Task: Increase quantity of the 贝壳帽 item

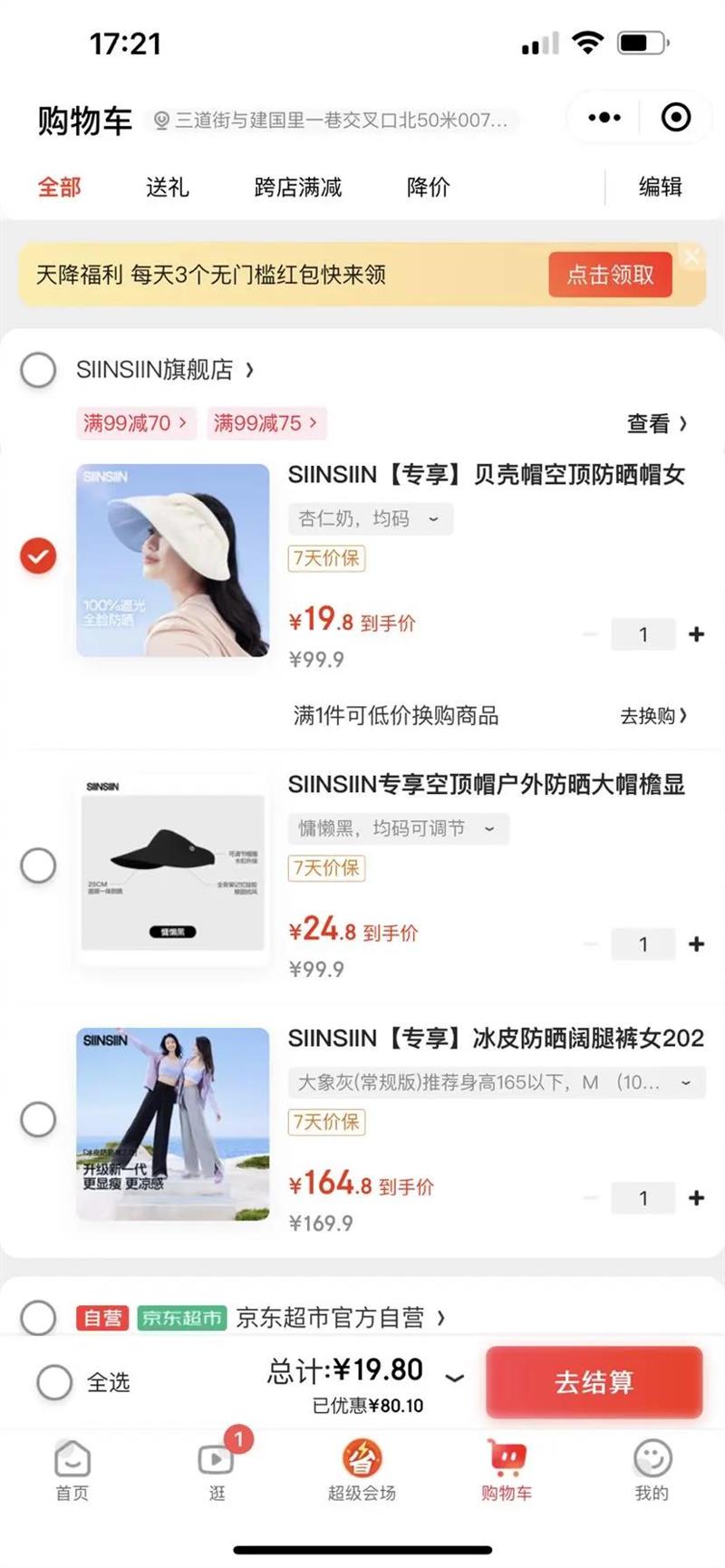Action: point(696,634)
